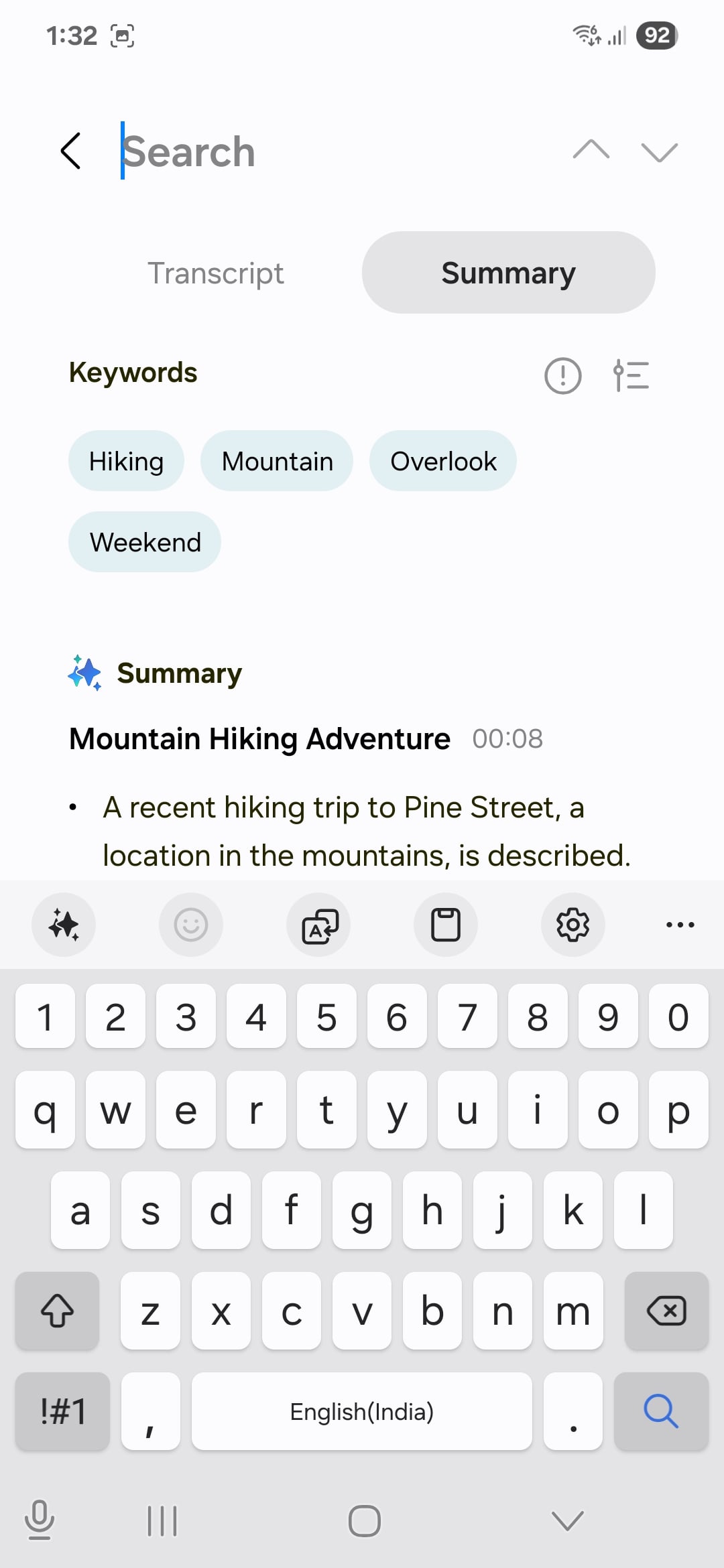
Task: Hit the search key on the keyboard
Action: coord(661,1412)
